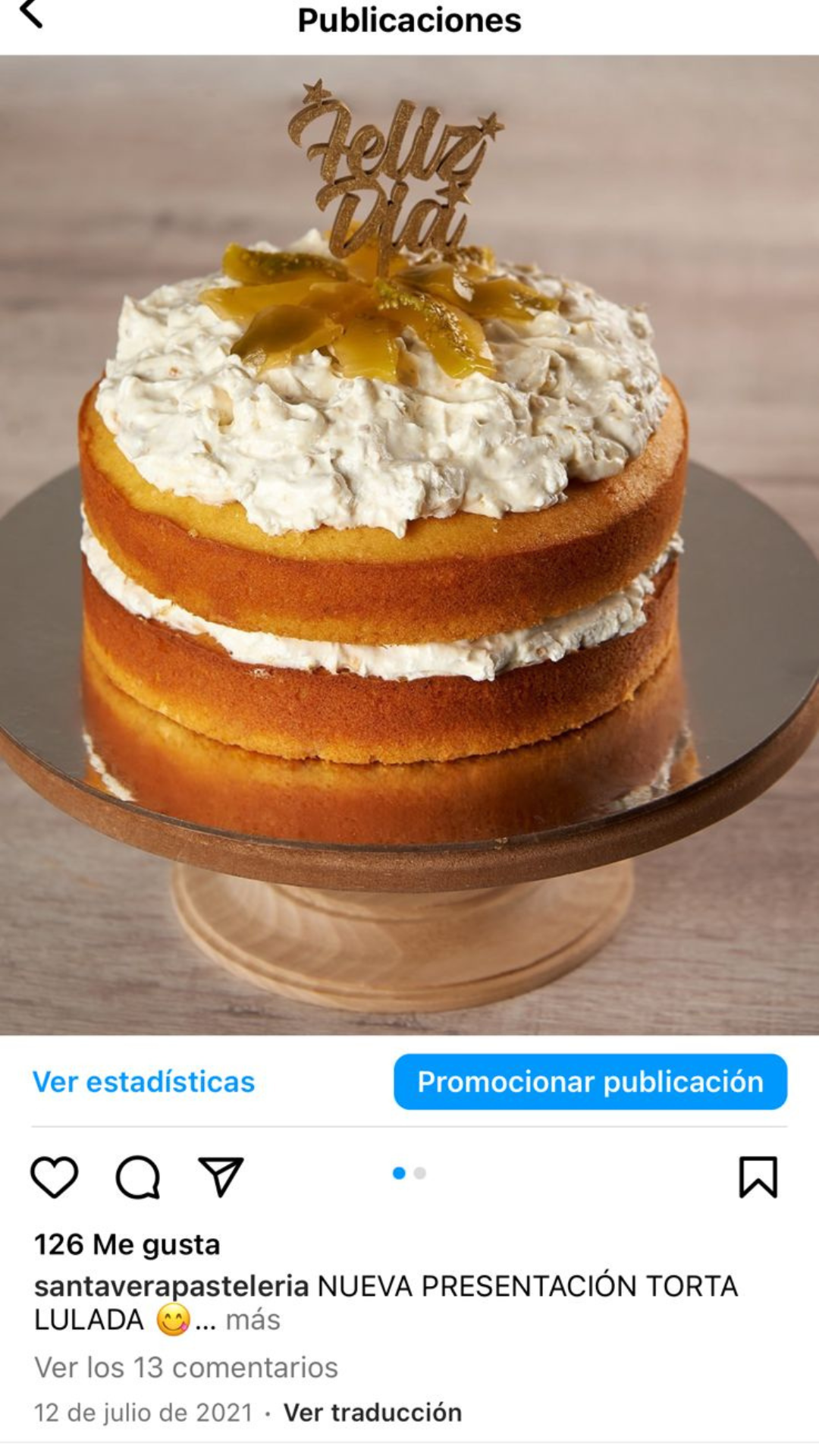Expand the caption with más

[253, 1319]
